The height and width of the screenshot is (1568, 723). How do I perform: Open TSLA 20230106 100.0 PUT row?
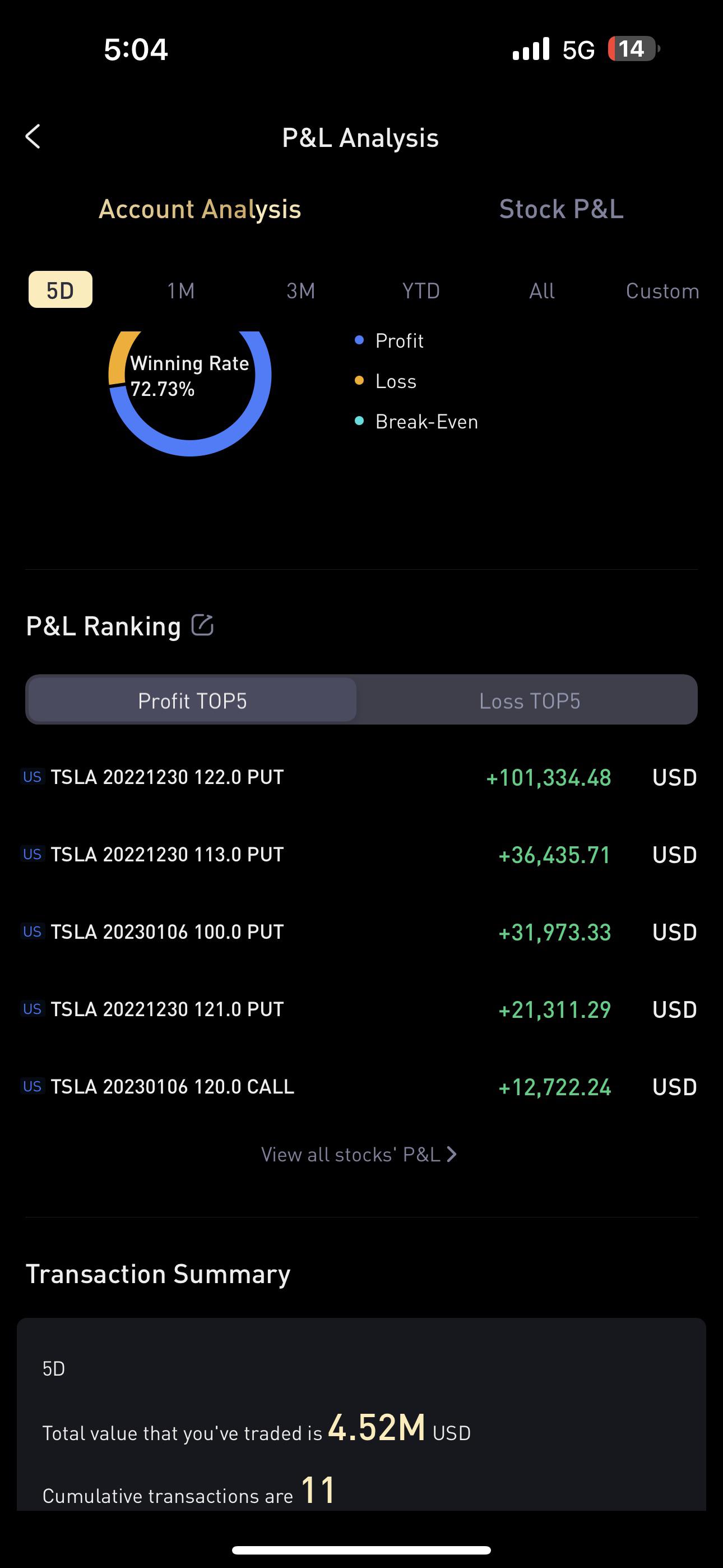coord(360,932)
